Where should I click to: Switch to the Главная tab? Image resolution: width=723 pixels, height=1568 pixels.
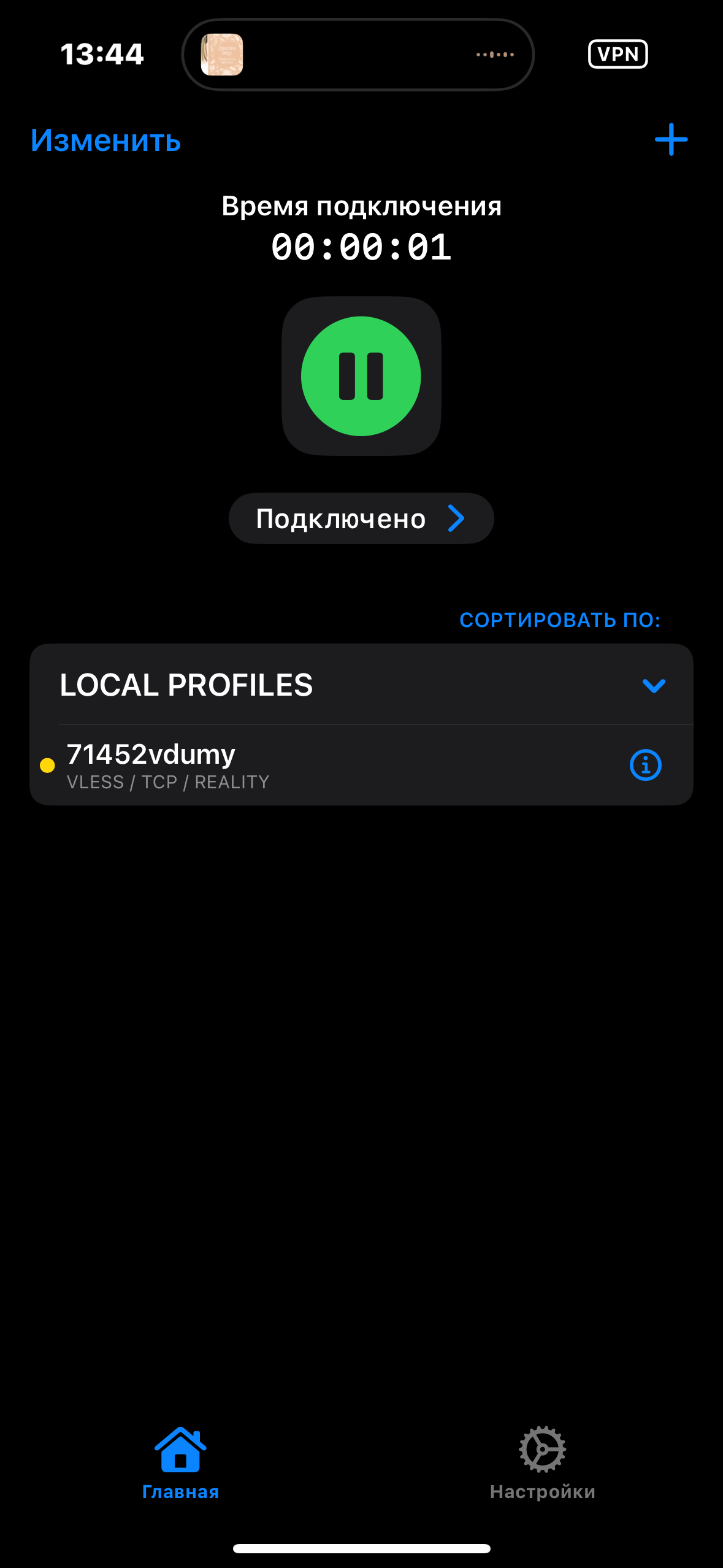coord(180,1462)
